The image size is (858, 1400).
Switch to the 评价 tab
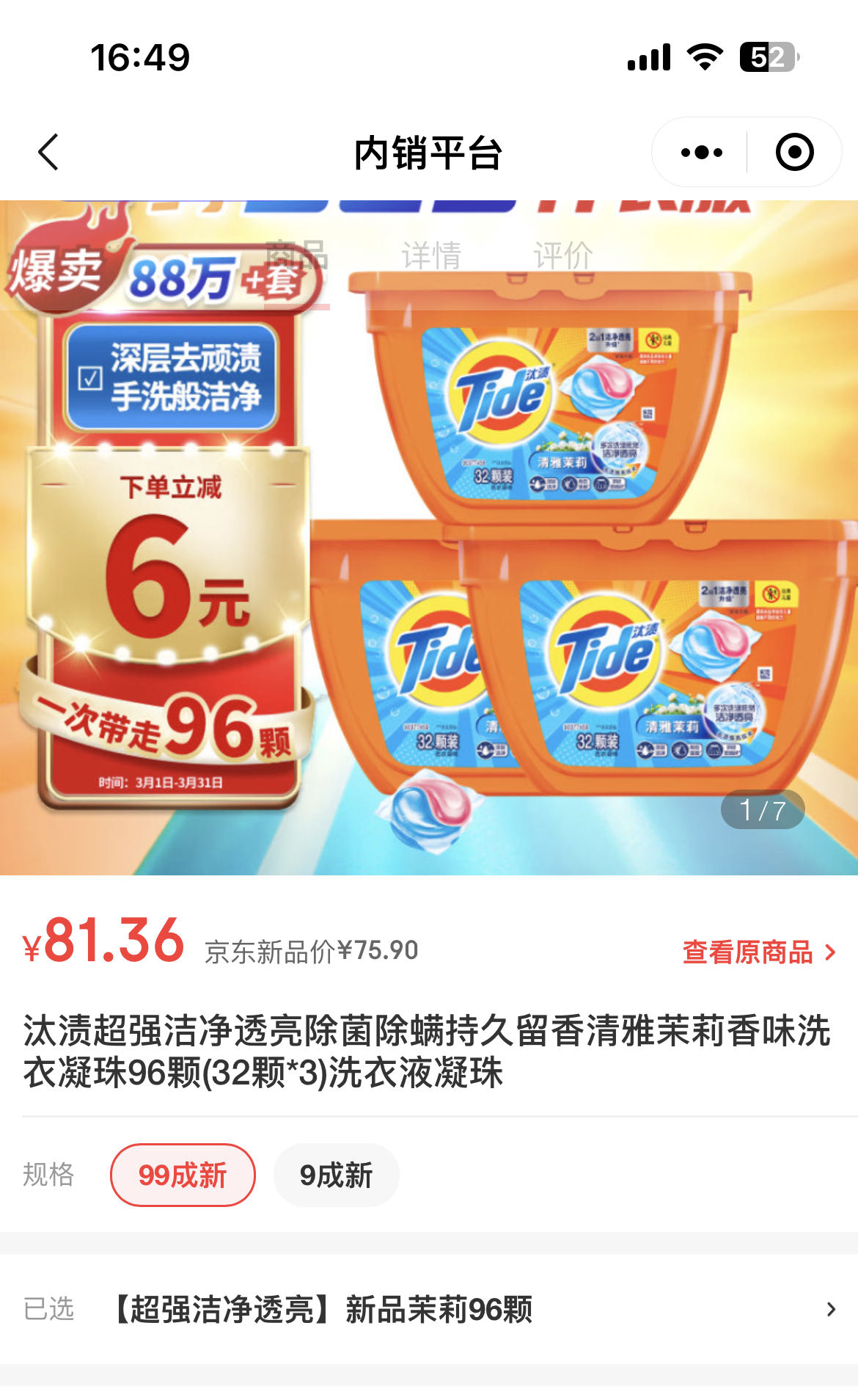[x=563, y=255]
